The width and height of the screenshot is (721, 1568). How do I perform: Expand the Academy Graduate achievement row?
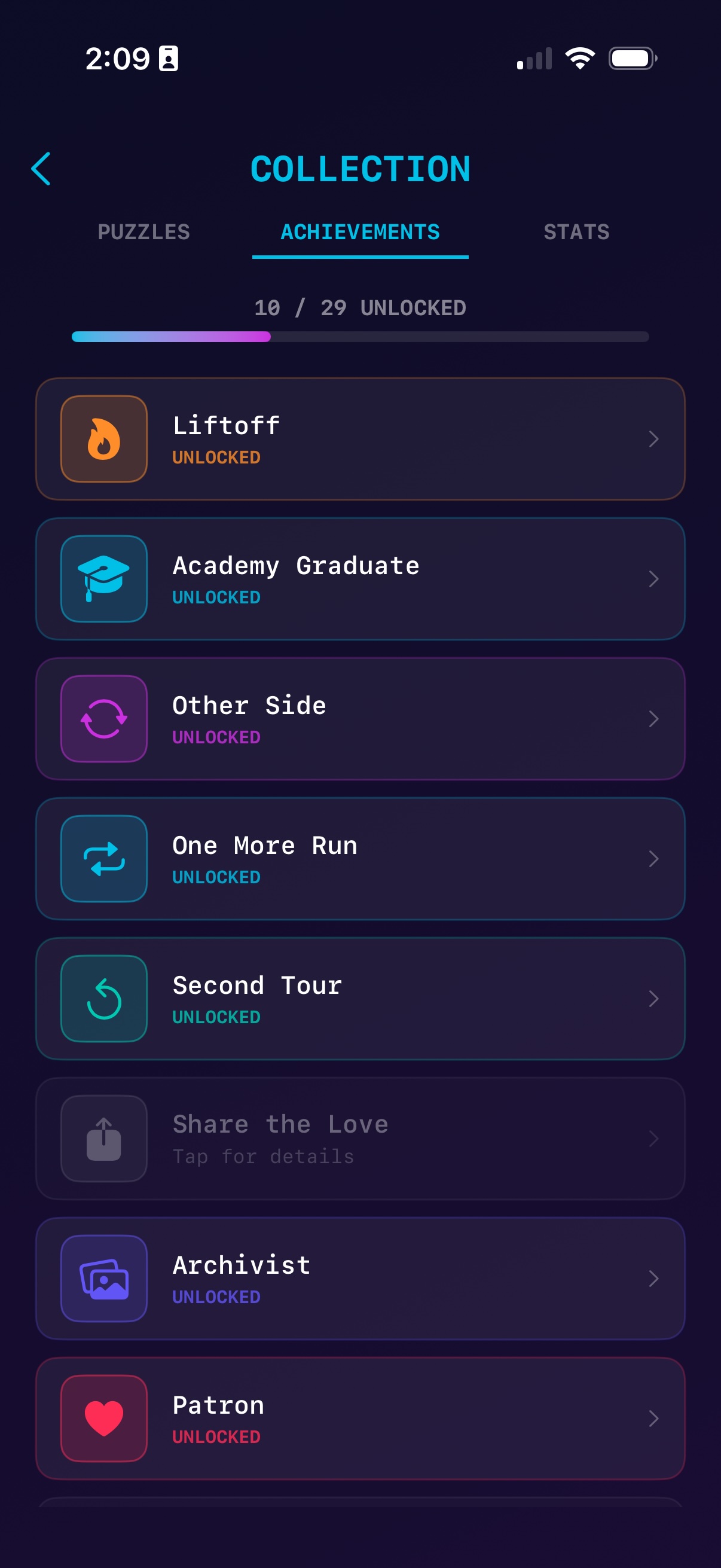pos(654,579)
